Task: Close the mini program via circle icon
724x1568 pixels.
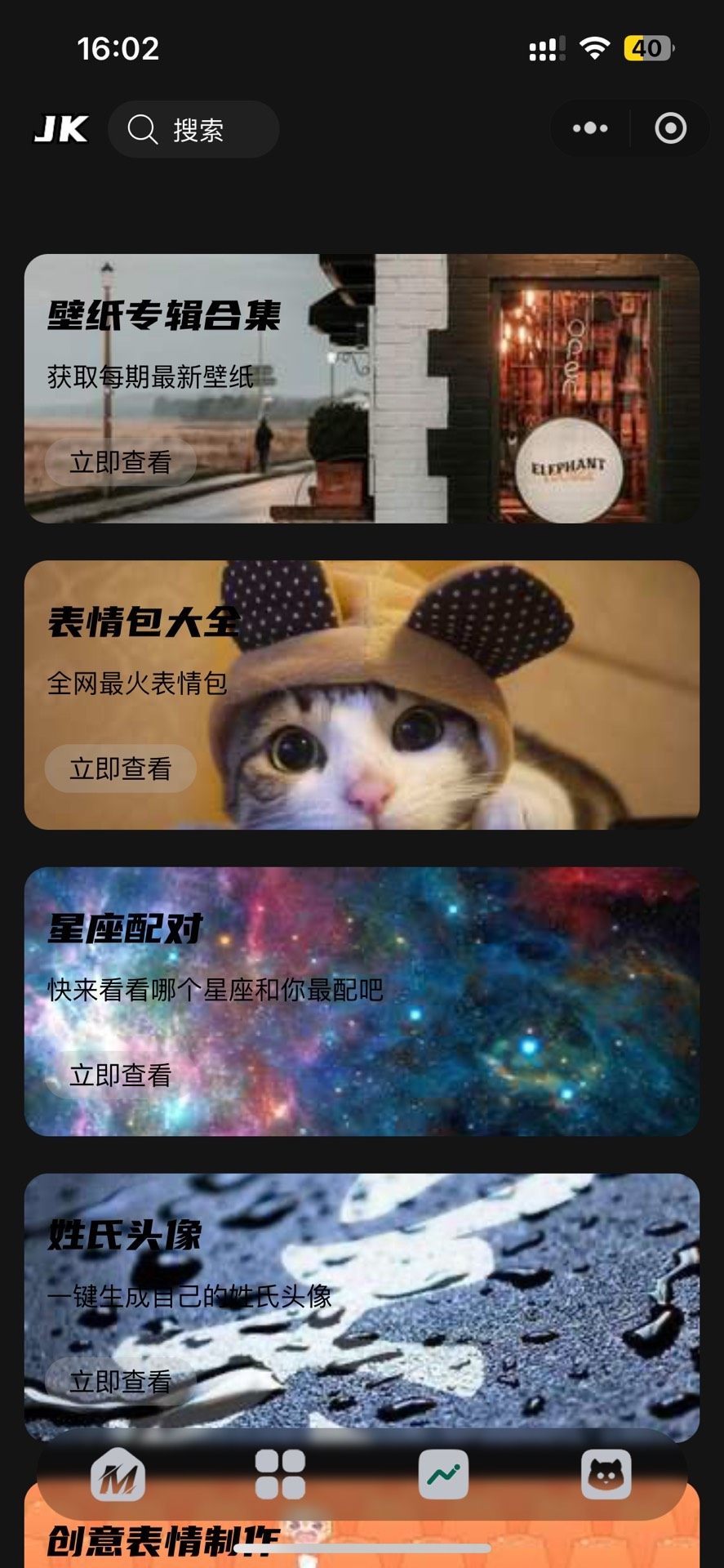Action: (x=670, y=128)
